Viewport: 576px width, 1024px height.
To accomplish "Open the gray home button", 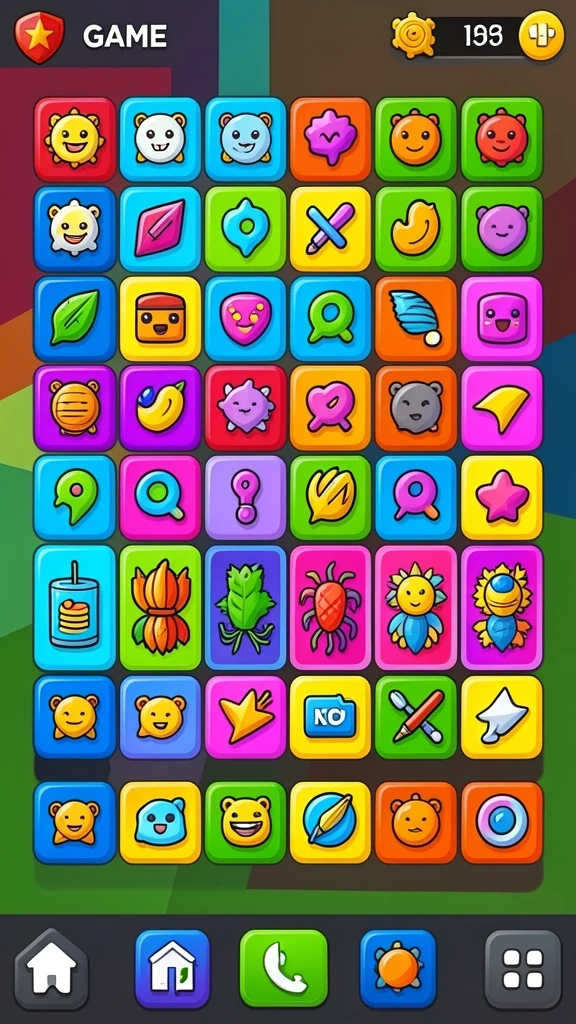I will pos(52,969).
